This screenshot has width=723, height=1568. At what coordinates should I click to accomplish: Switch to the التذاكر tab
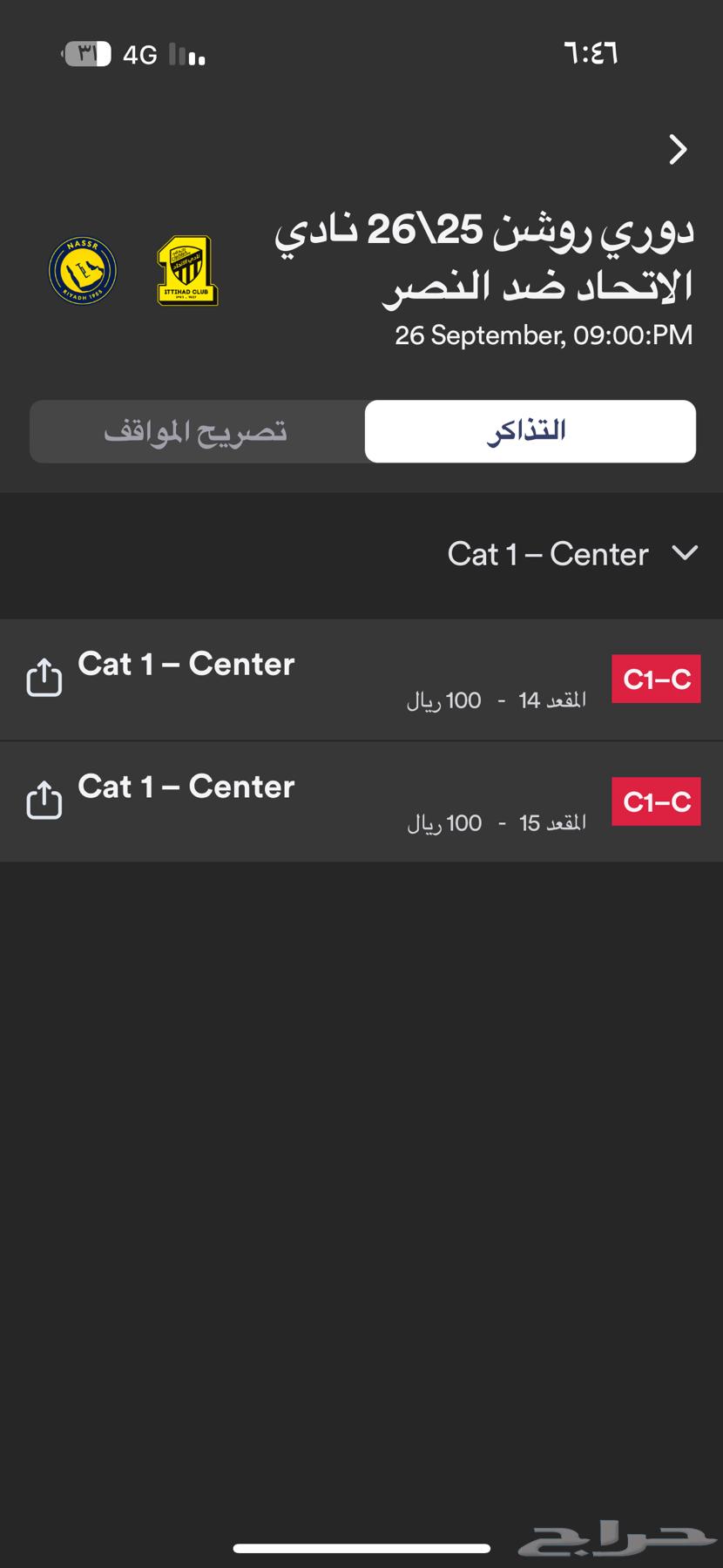[530, 430]
